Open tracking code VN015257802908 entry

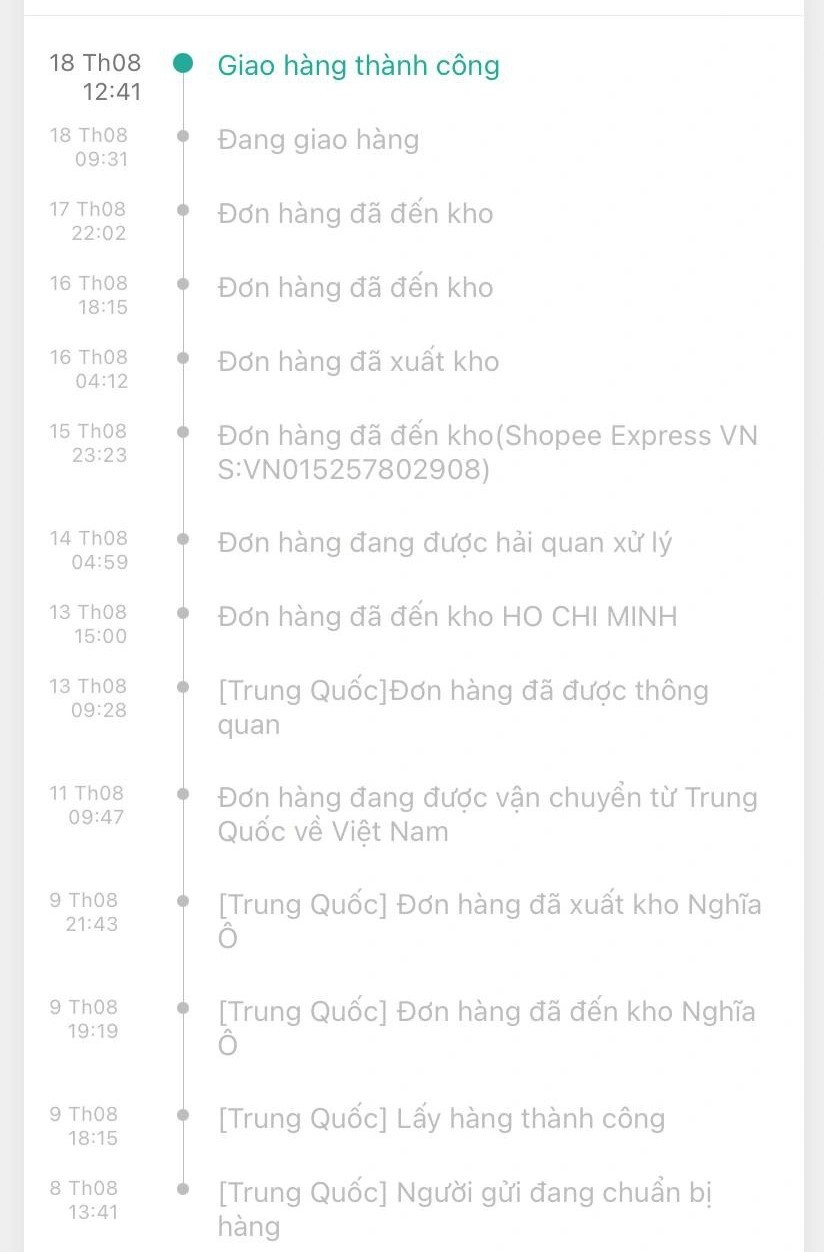[x=489, y=452]
